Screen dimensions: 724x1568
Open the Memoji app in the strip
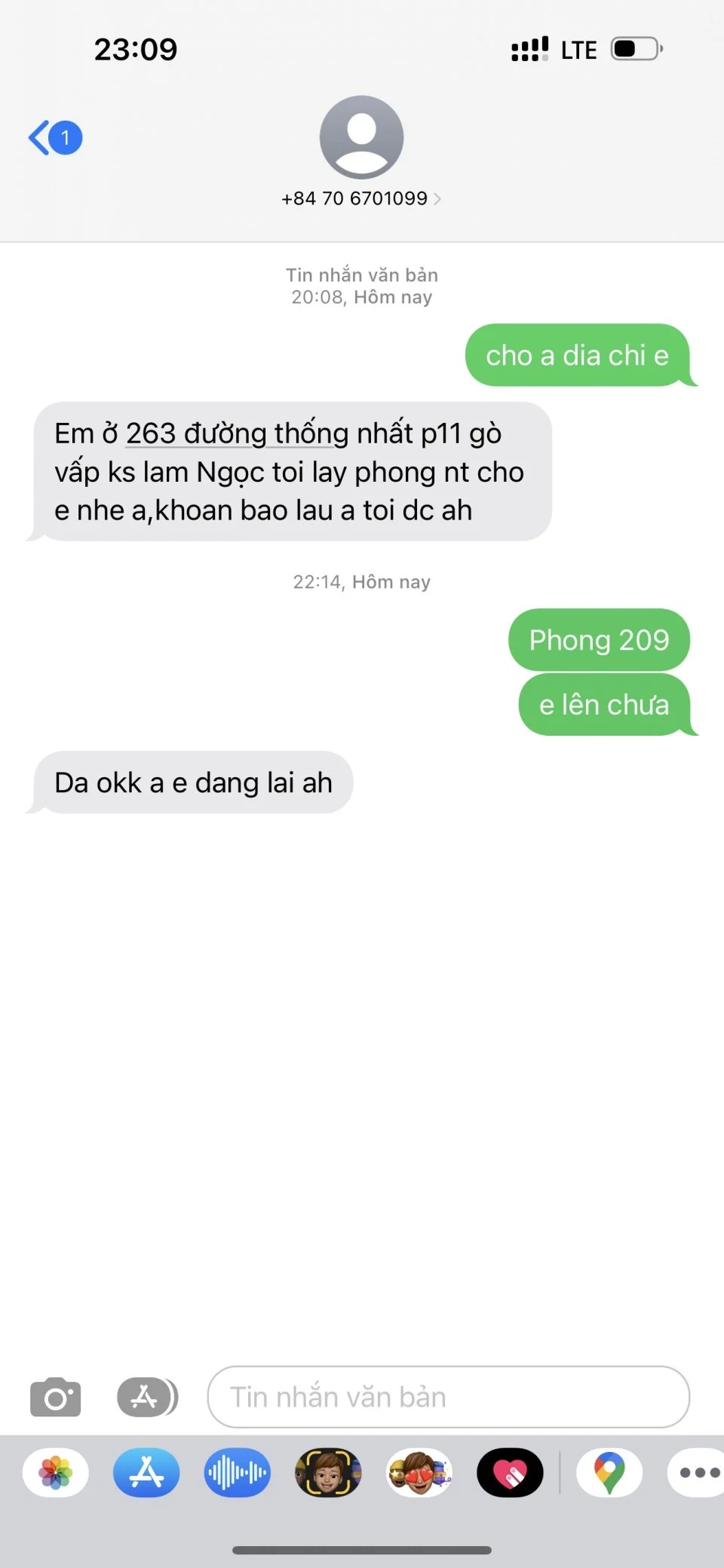tap(328, 1472)
